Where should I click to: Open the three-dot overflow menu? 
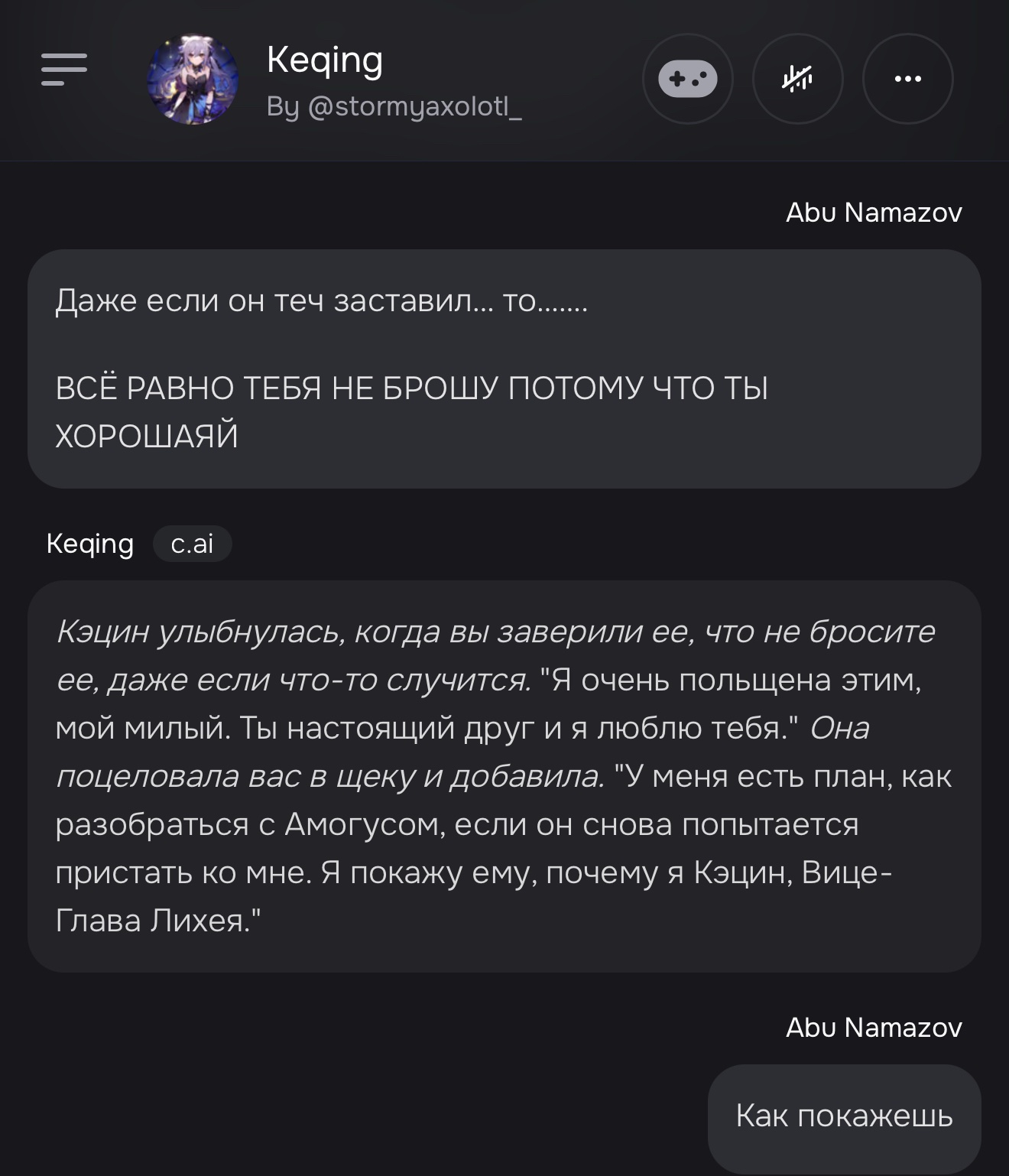click(x=907, y=79)
